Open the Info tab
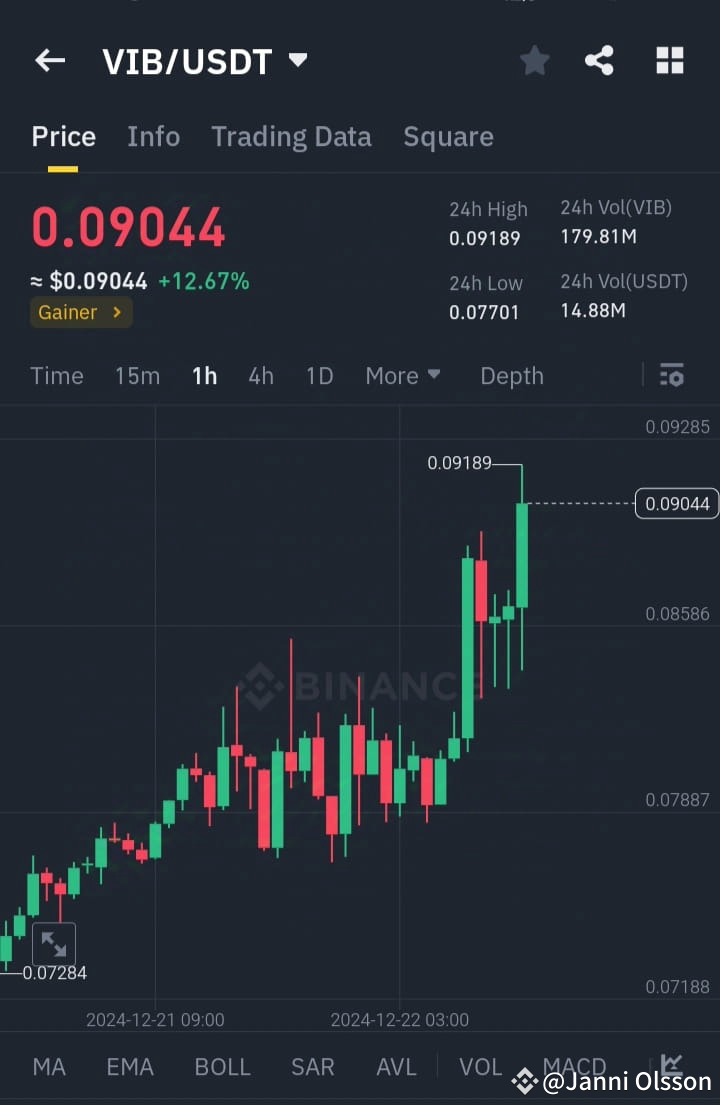 pyautogui.click(x=153, y=136)
